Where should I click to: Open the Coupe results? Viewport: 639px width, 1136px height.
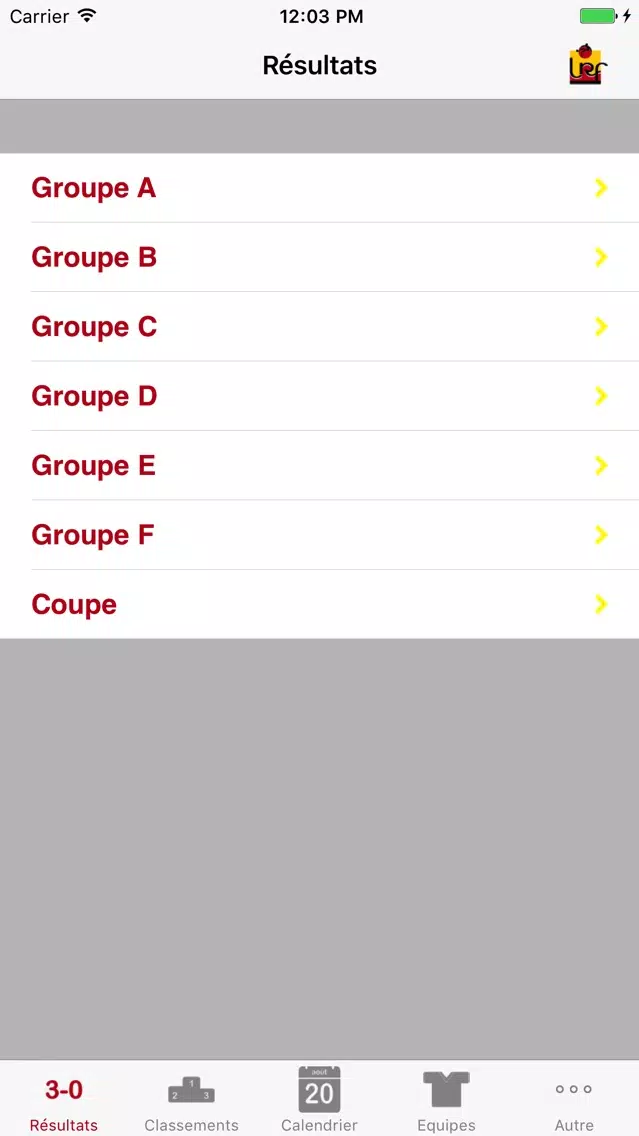coord(320,604)
